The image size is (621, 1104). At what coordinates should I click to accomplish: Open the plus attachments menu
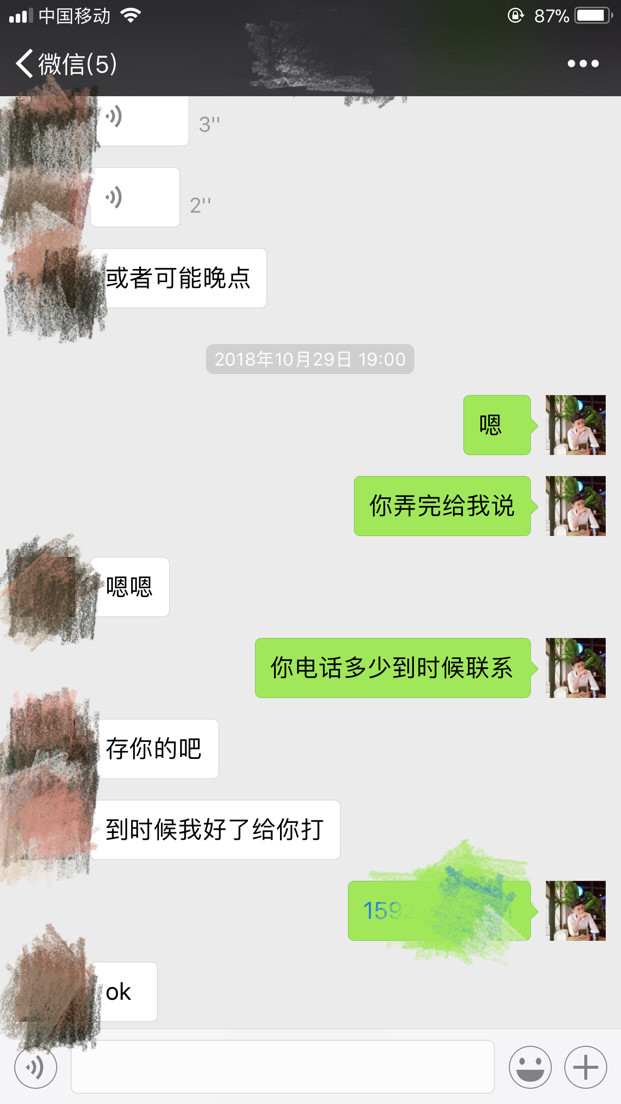pos(585,1067)
